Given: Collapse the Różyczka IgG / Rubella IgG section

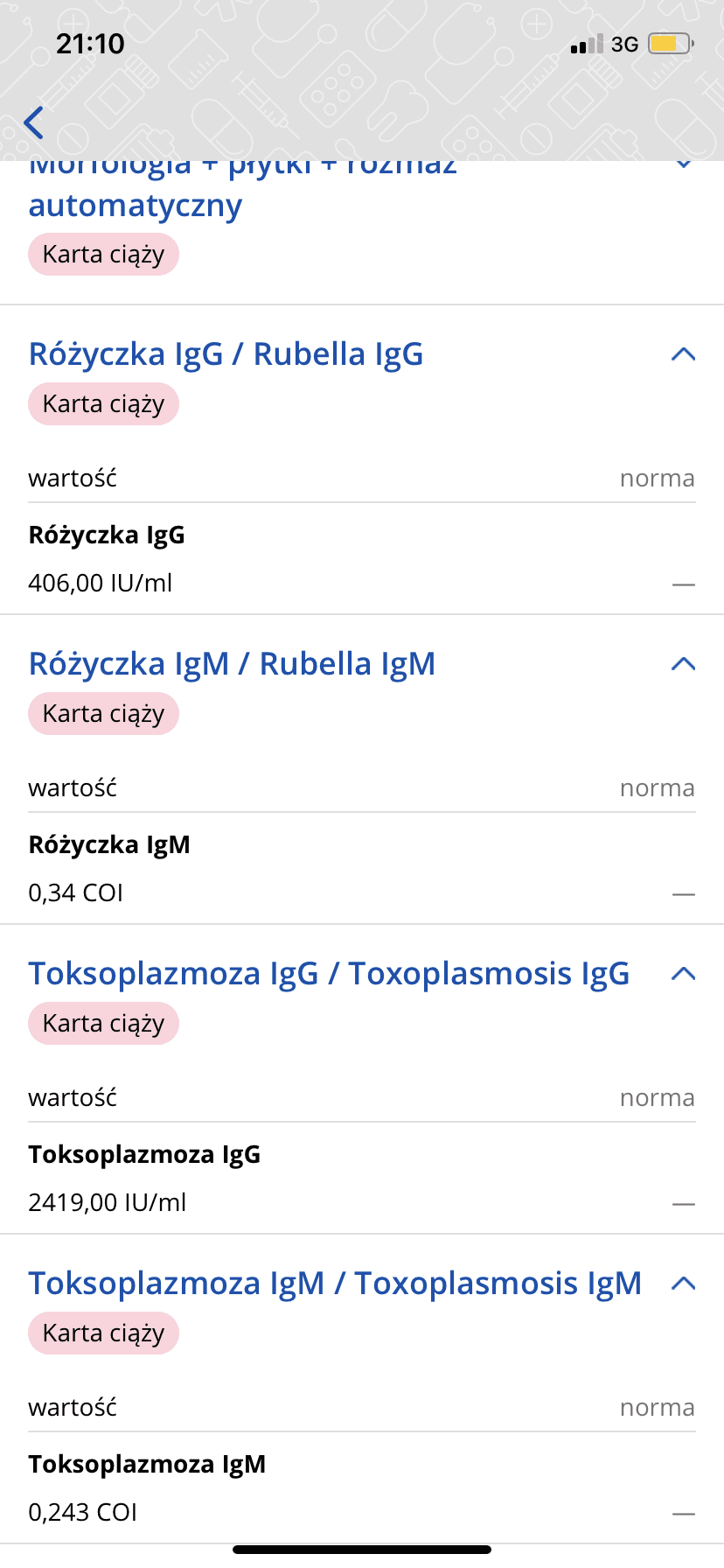Looking at the screenshot, I should click(683, 354).
